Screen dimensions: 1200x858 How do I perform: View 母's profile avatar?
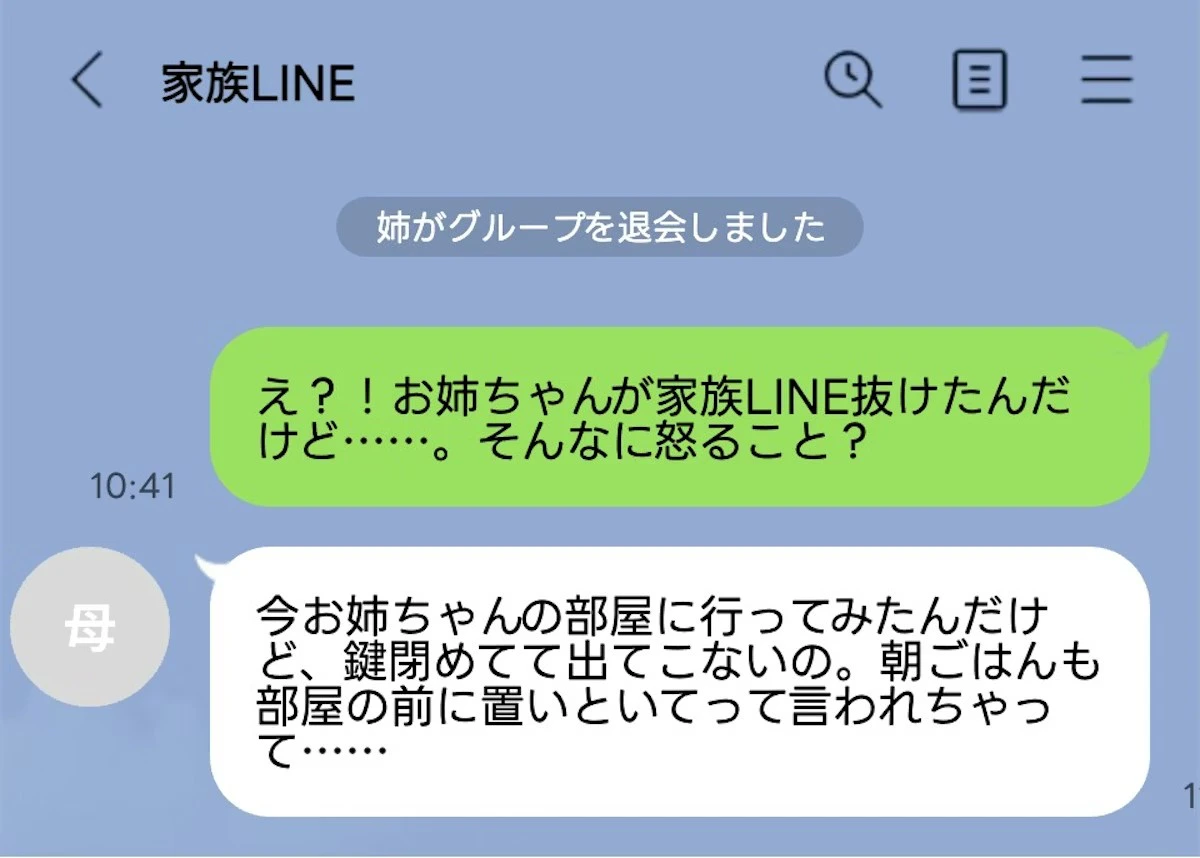click(x=90, y=628)
